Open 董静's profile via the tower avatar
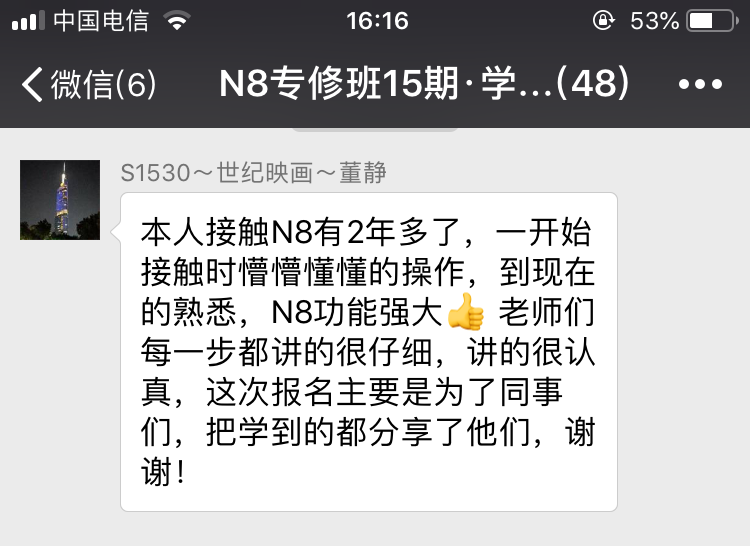Image resolution: width=750 pixels, height=546 pixels. pos(60,200)
